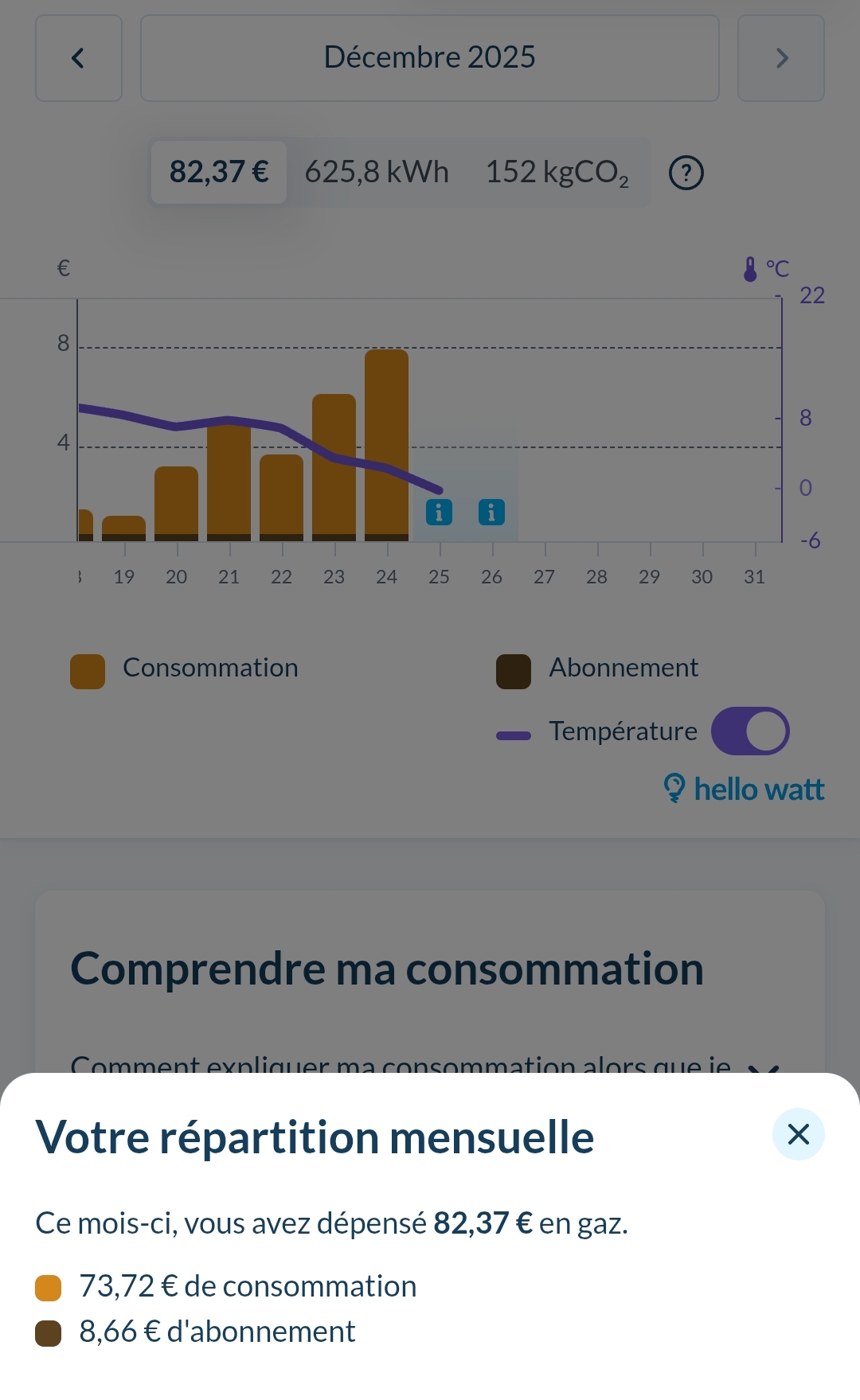This screenshot has height=1400, width=860.
Task: Switch to the 625,8 kWh view
Action: tap(377, 172)
